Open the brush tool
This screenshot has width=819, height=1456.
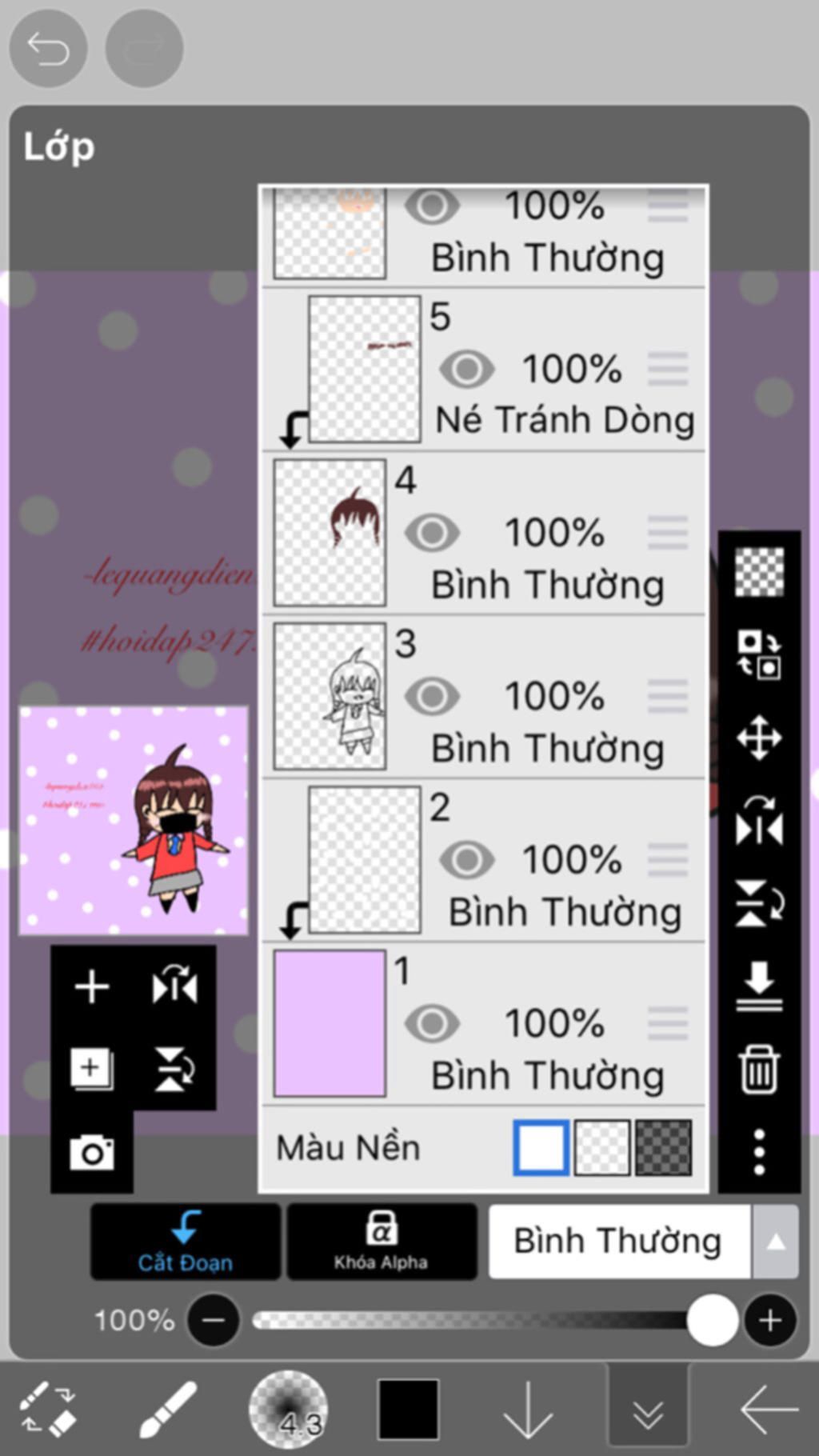coord(168,1408)
